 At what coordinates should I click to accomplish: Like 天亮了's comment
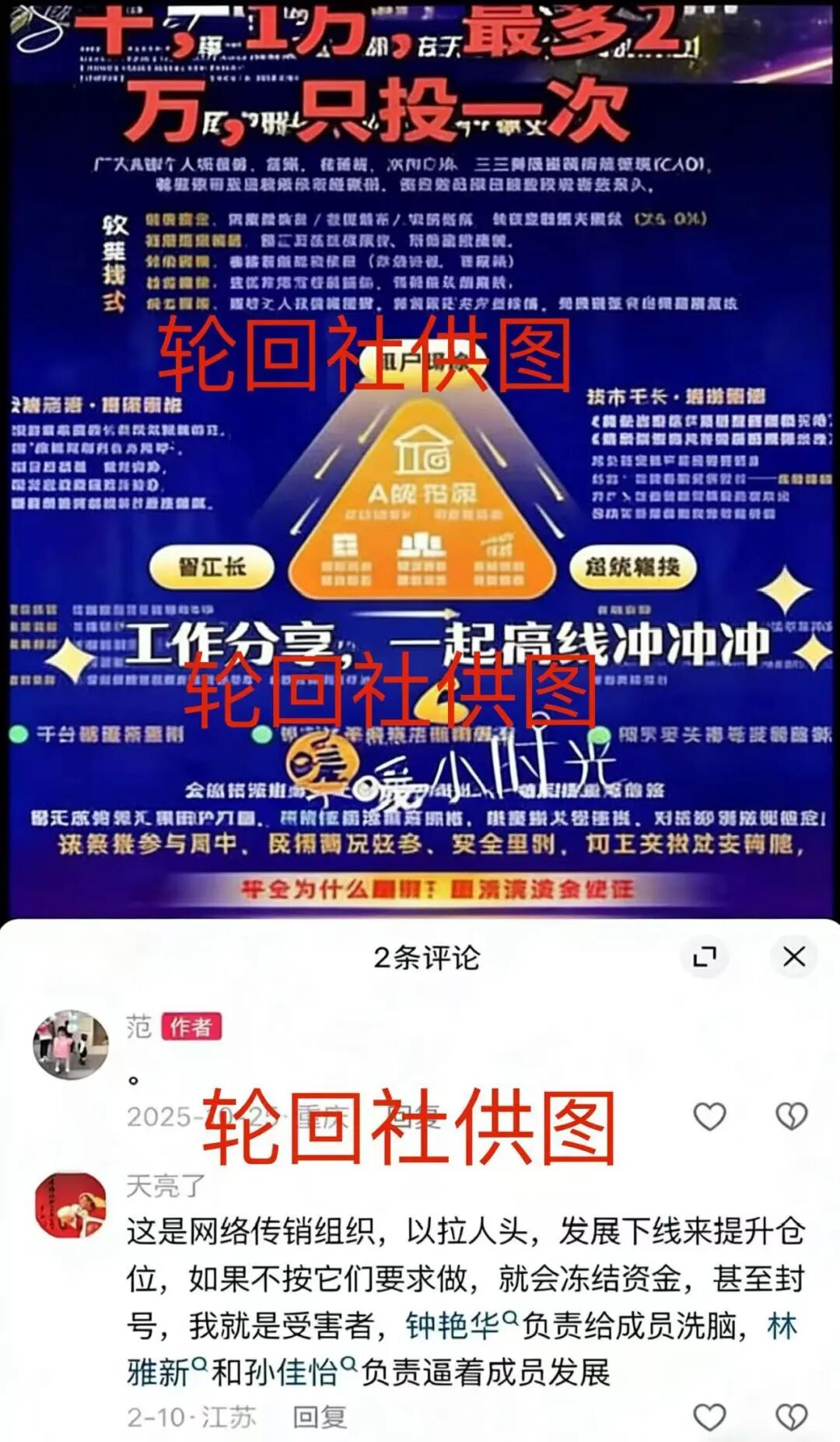pos(709,1417)
